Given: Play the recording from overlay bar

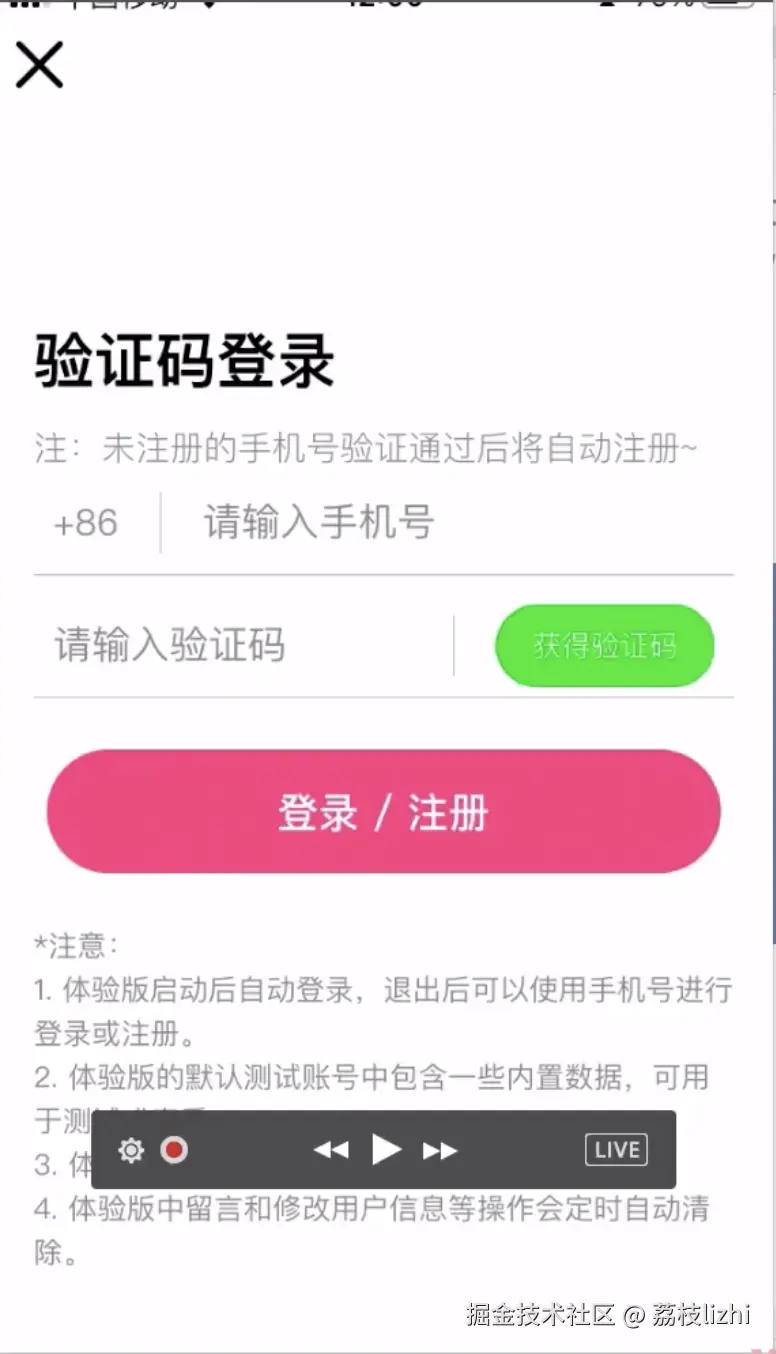Looking at the screenshot, I should point(386,1150).
